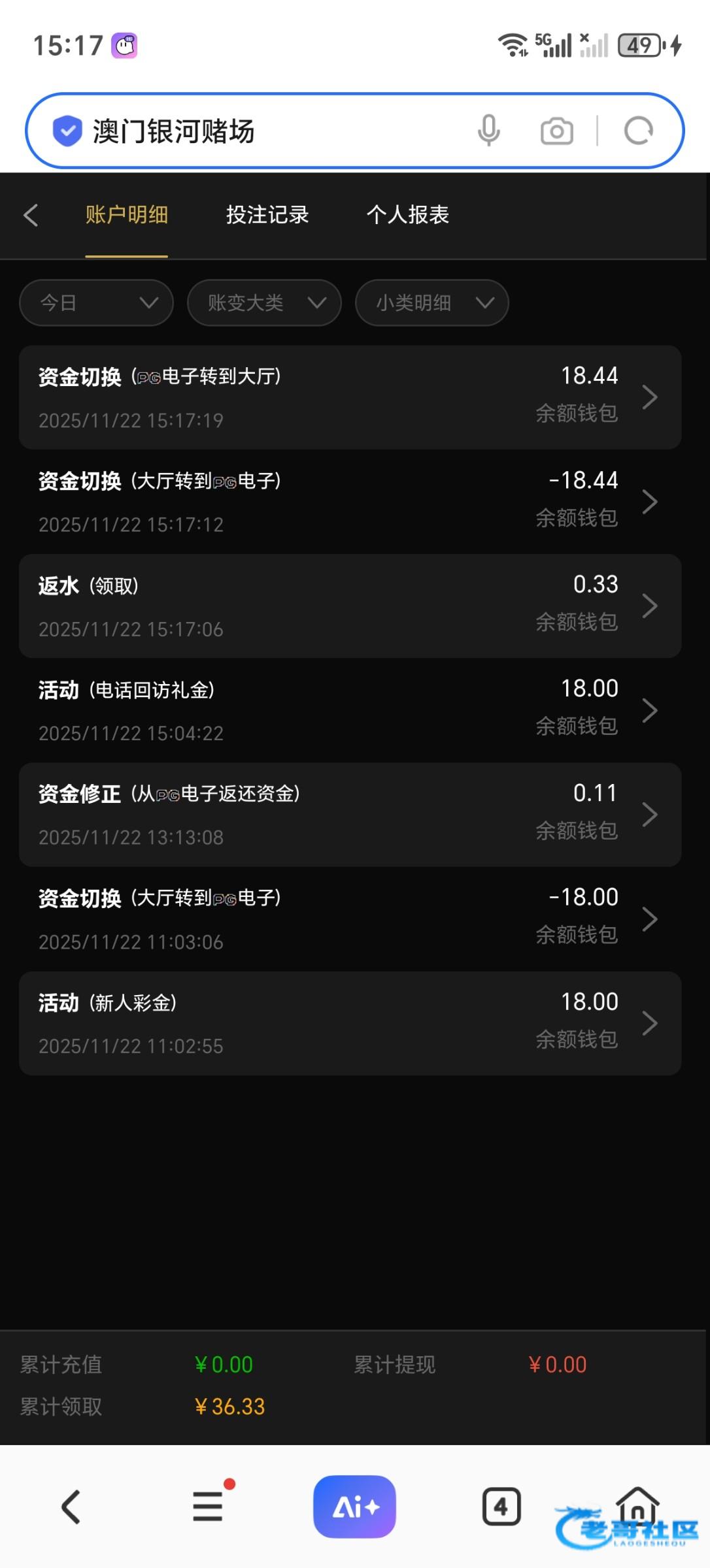Screen dimensions: 710x1568
Task: Open the 18.44 PG电子转到大厅 record
Action: point(350,397)
